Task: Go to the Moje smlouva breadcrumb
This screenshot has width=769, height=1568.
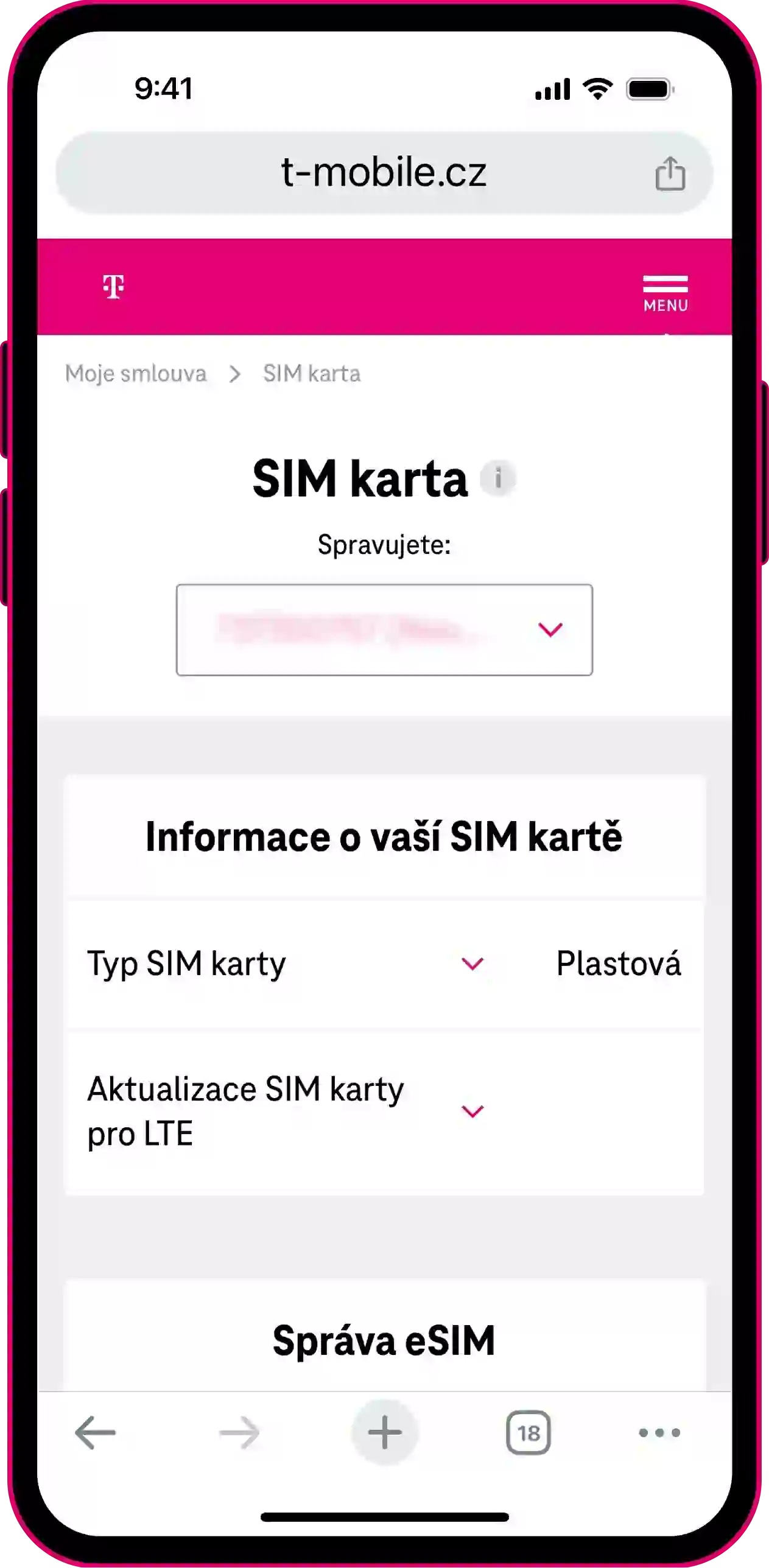Action: (136, 373)
